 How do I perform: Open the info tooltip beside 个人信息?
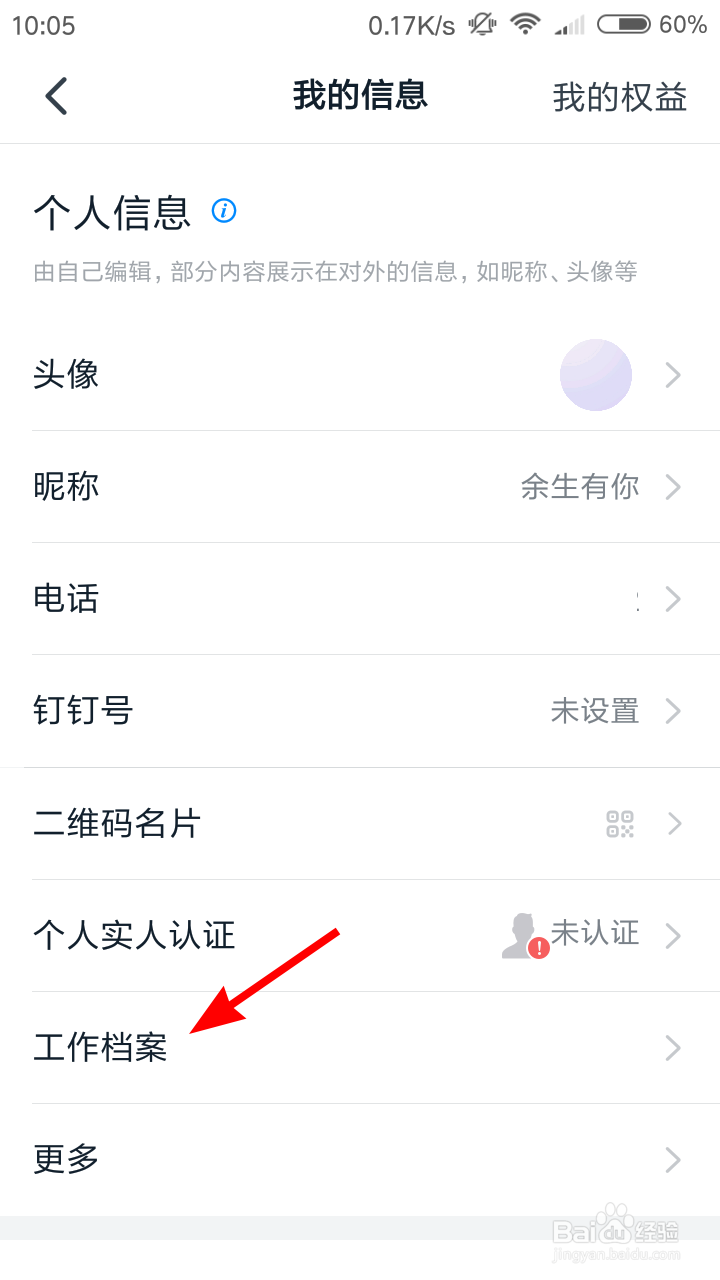coord(224,211)
